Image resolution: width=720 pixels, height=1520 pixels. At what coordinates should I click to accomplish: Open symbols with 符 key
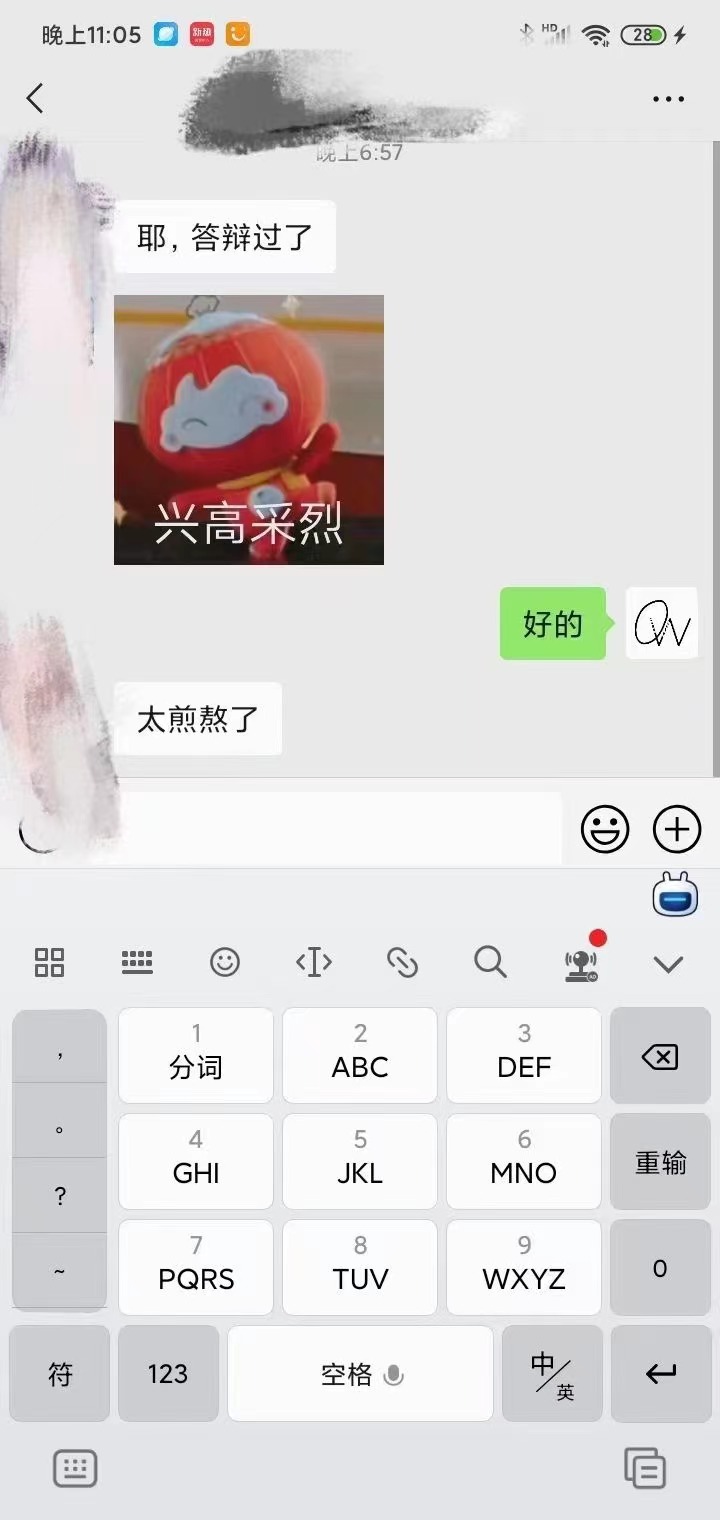point(60,1374)
